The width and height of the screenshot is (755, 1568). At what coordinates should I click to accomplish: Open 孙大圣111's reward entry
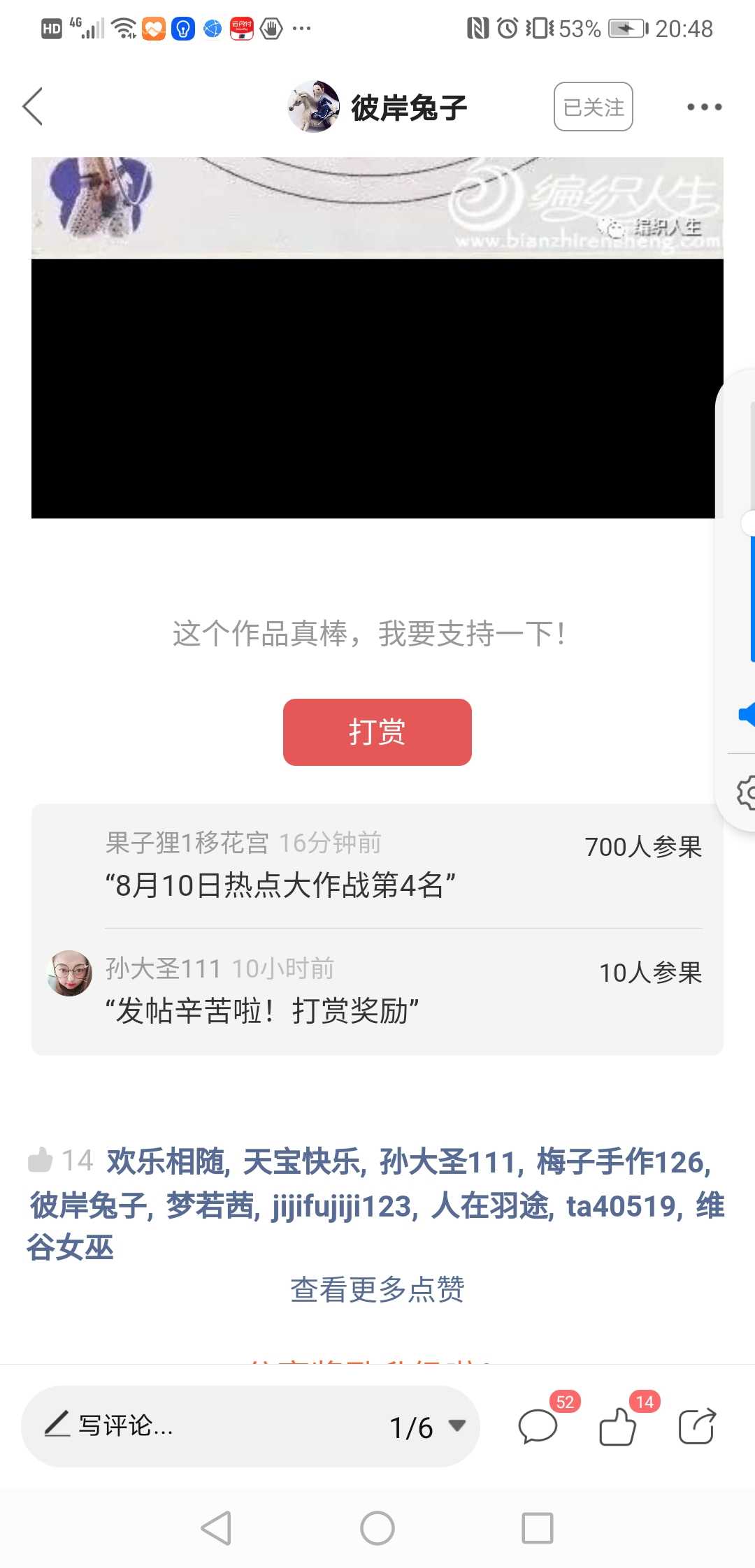coord(377,991)
